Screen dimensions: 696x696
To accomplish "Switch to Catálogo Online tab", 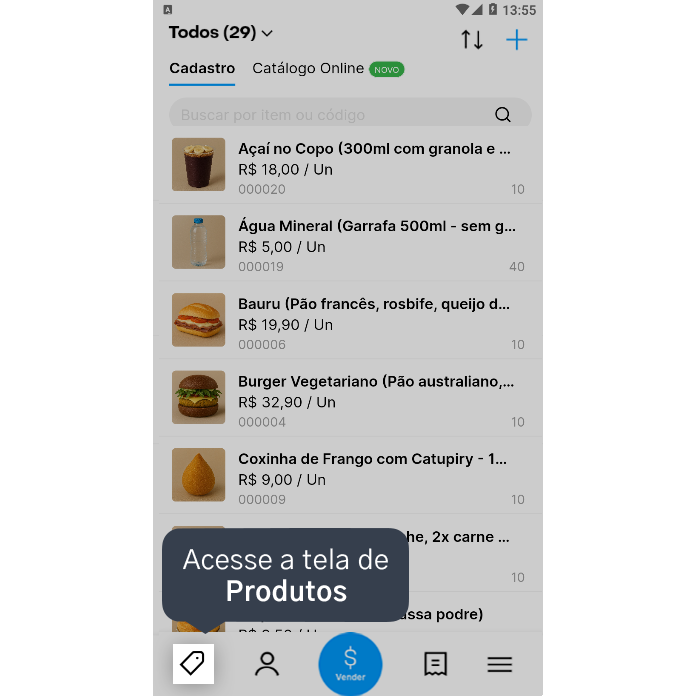I will [328, 69].
